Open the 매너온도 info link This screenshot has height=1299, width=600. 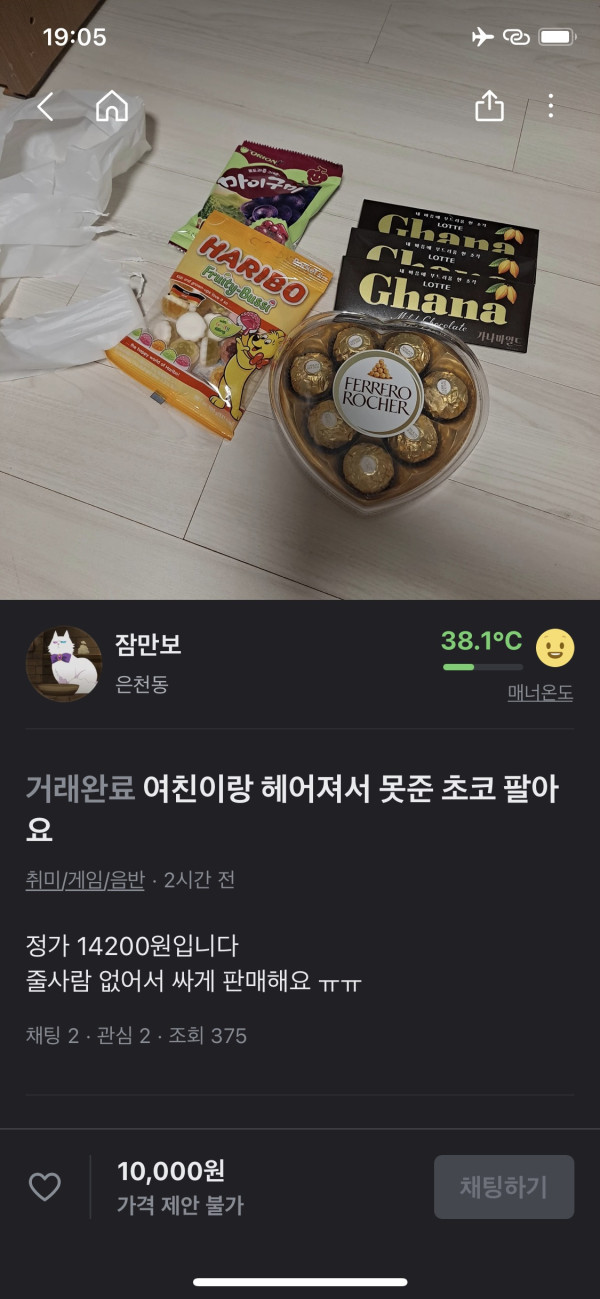coord(540,693)
